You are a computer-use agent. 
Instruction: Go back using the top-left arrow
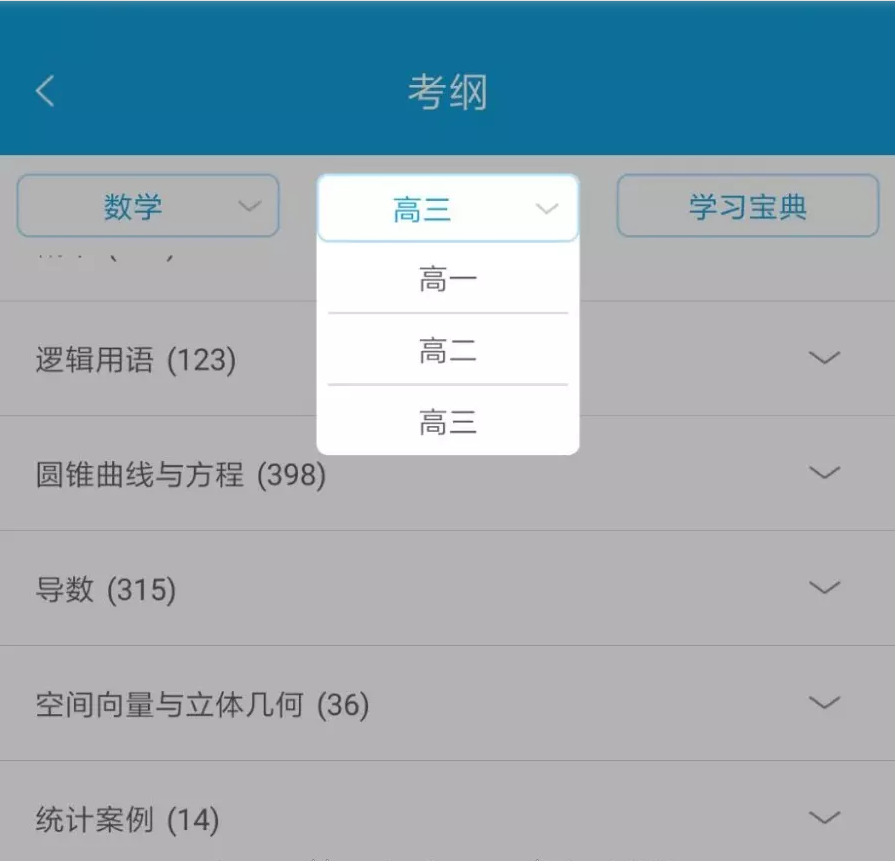[x=45, y=92]
